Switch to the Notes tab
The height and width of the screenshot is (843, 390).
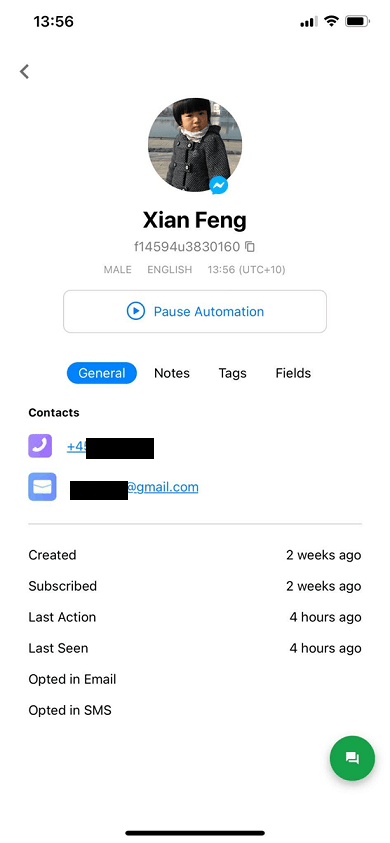(x=172, y=373)
